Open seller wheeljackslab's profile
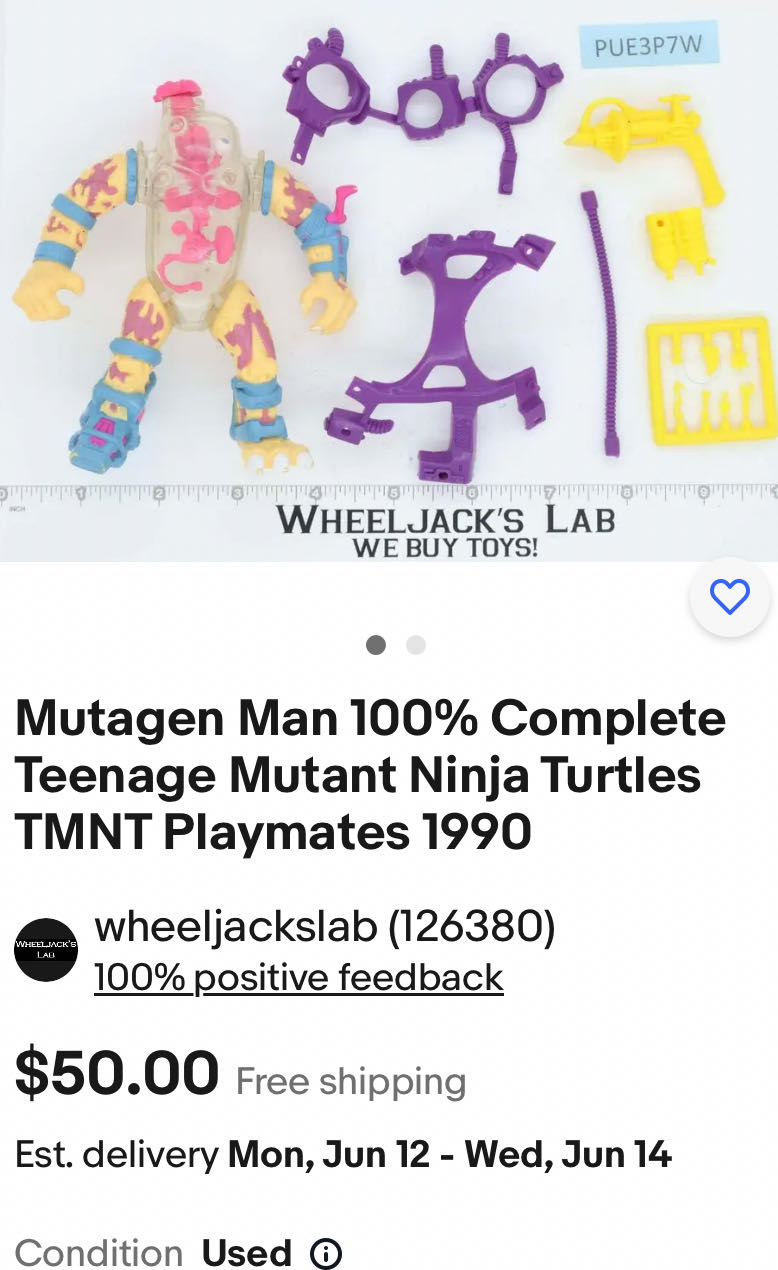Screen dimensions: 778x1270 click(324, 927)
